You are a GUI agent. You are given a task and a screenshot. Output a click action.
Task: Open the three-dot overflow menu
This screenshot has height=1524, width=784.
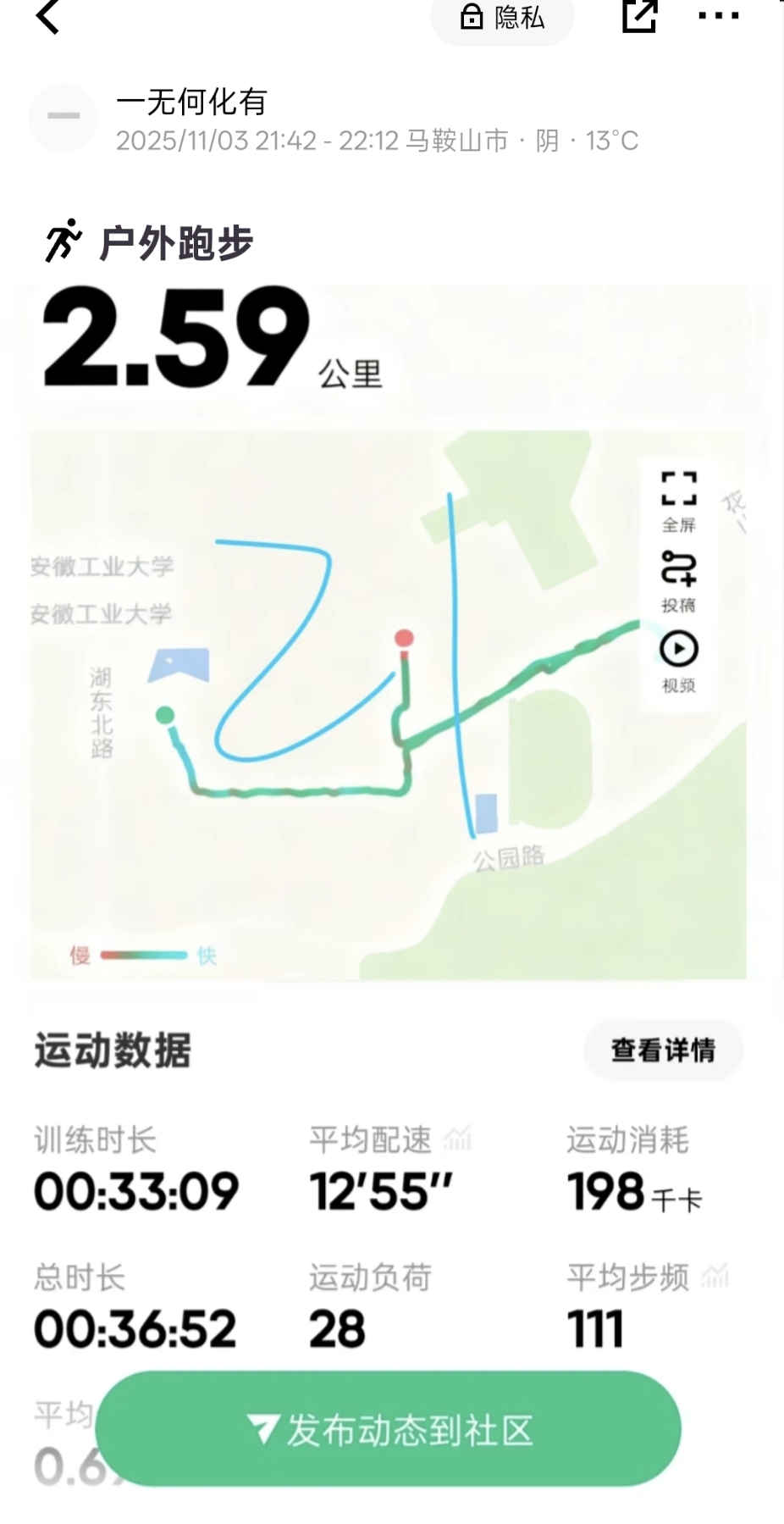(719, 16)
